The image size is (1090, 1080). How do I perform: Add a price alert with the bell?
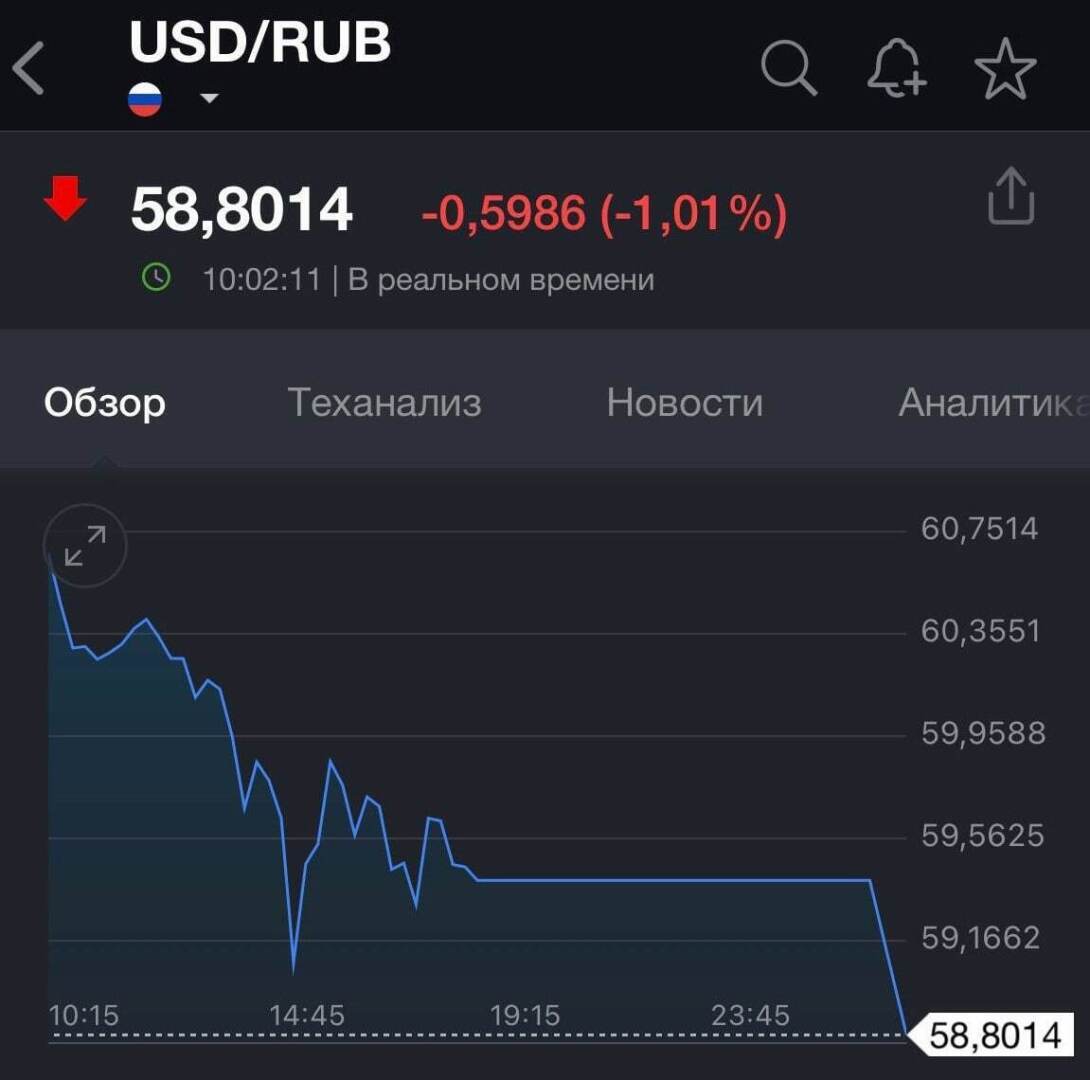[895, 69]
